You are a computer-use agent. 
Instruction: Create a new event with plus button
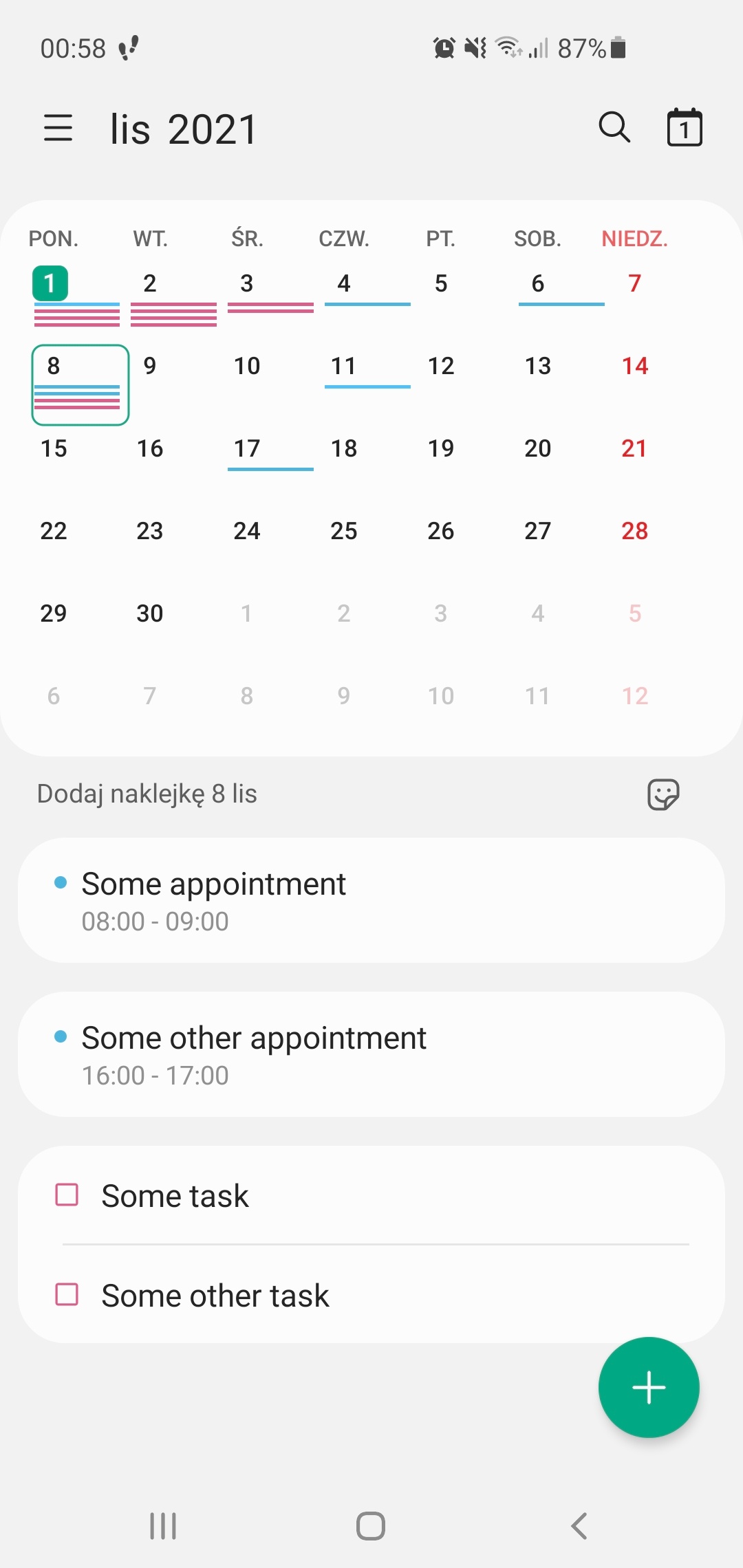[x=649, y=1387]
